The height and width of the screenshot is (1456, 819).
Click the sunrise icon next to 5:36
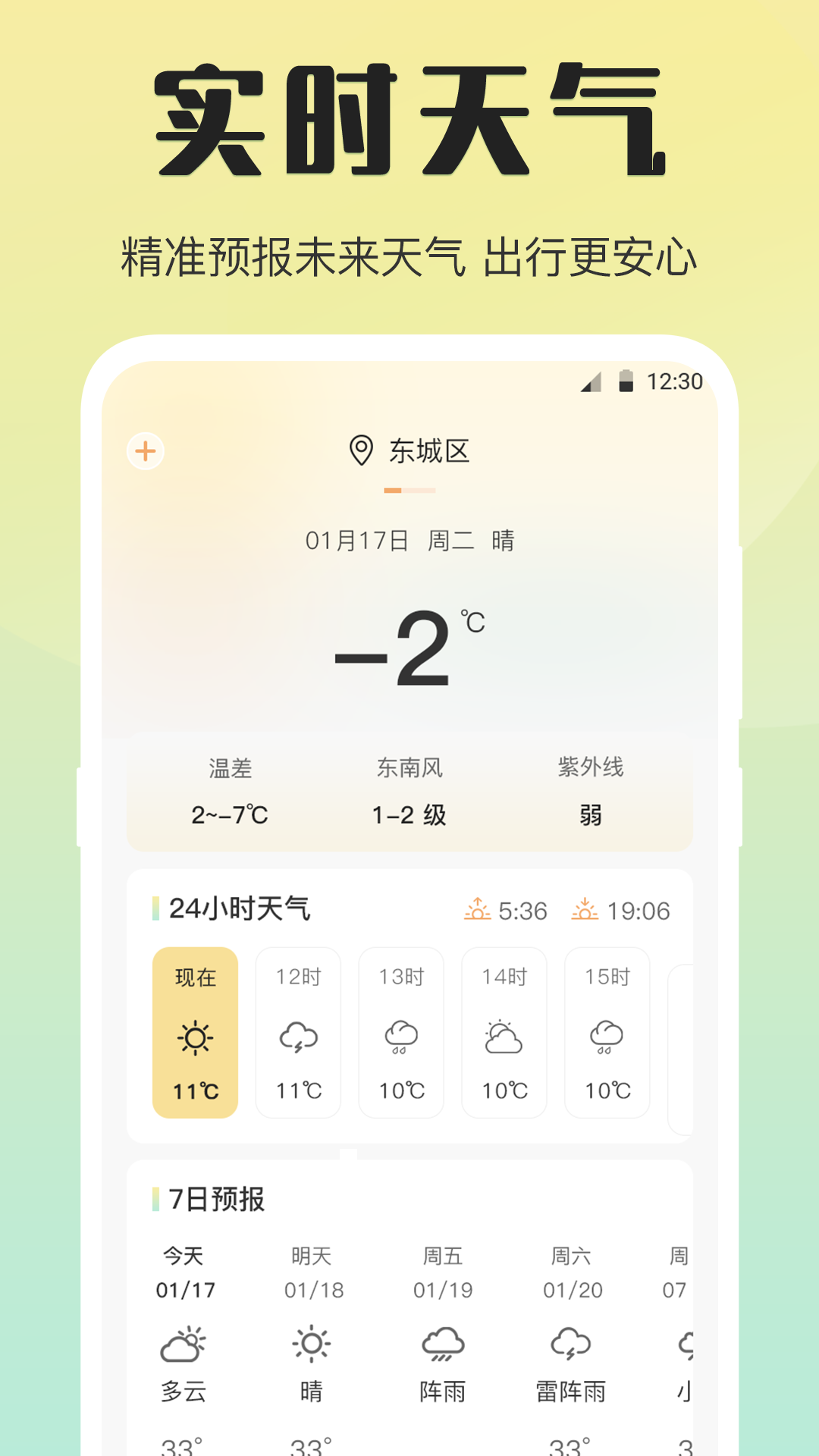(478, 912)
